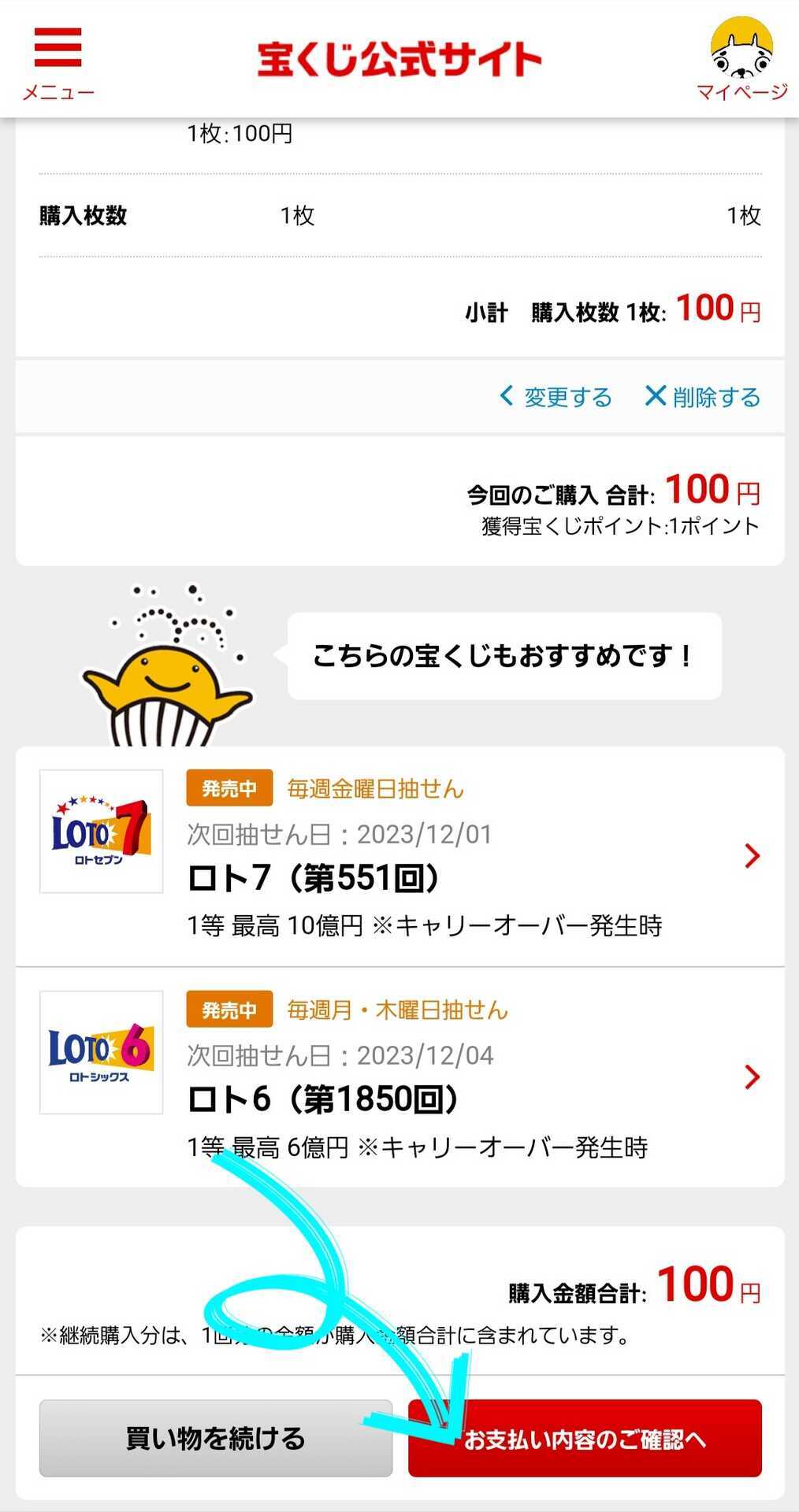Open the メニュー hamburger menu

pyautogui.click(x=58, y=63)
